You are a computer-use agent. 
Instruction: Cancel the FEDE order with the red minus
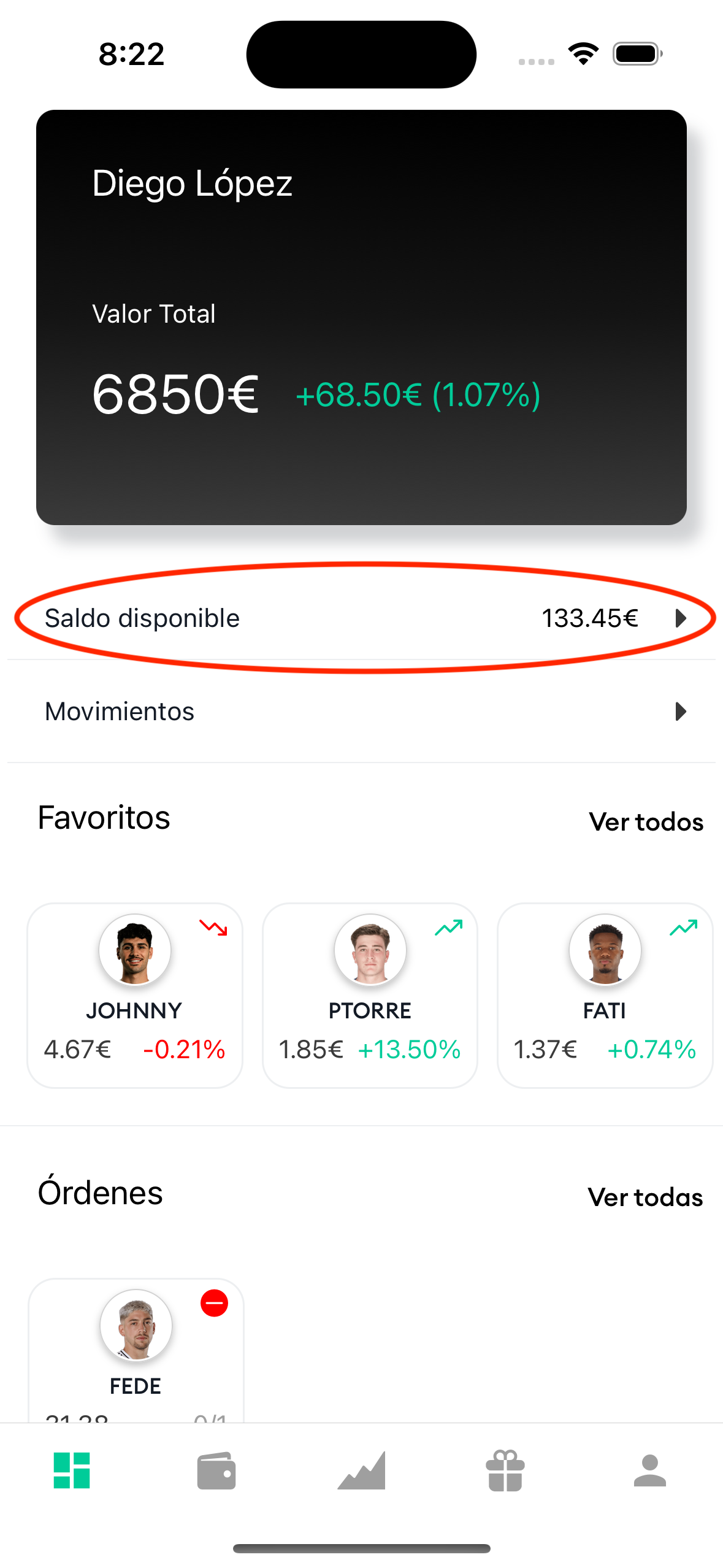point(215,1303)
